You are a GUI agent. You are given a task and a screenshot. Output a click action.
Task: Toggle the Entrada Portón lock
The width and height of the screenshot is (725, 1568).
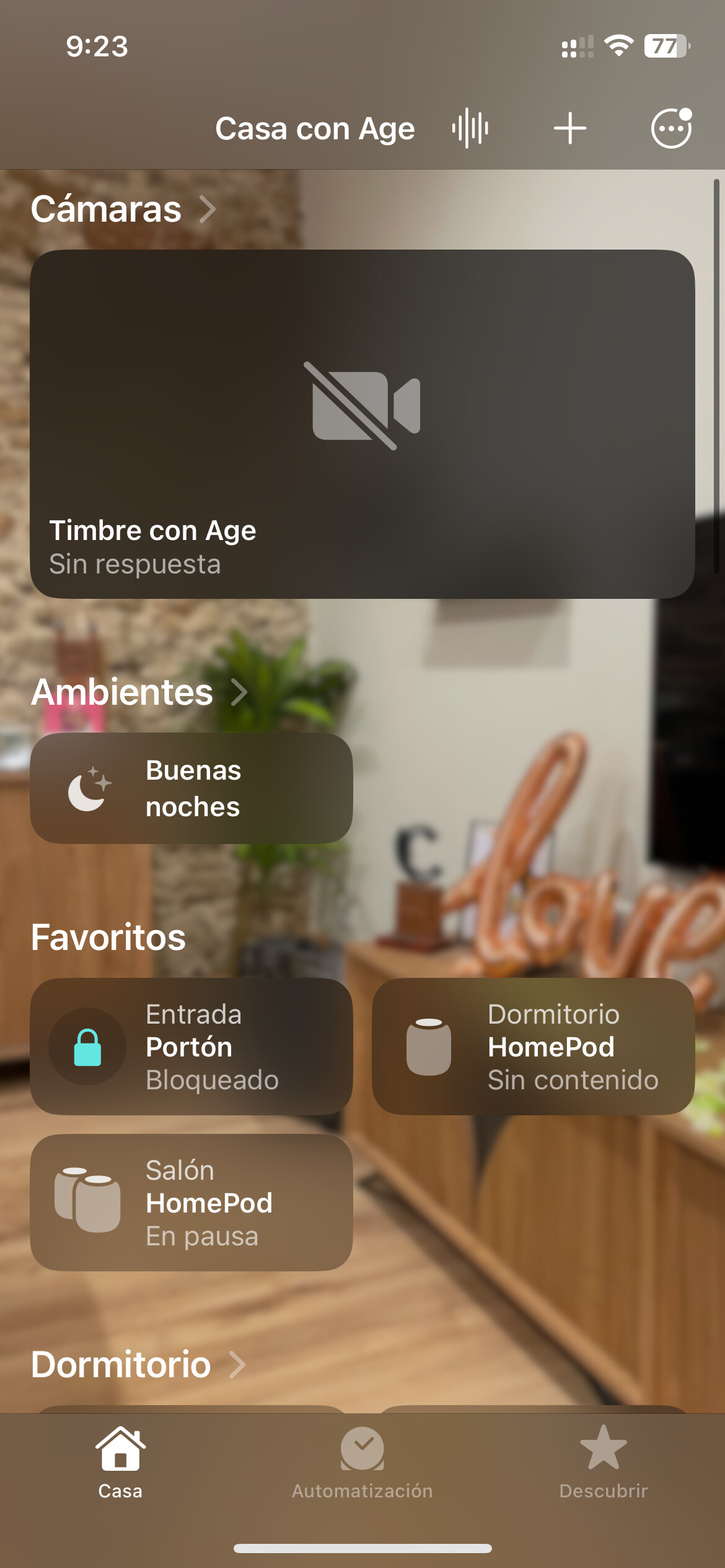(x=88, y=1047)
